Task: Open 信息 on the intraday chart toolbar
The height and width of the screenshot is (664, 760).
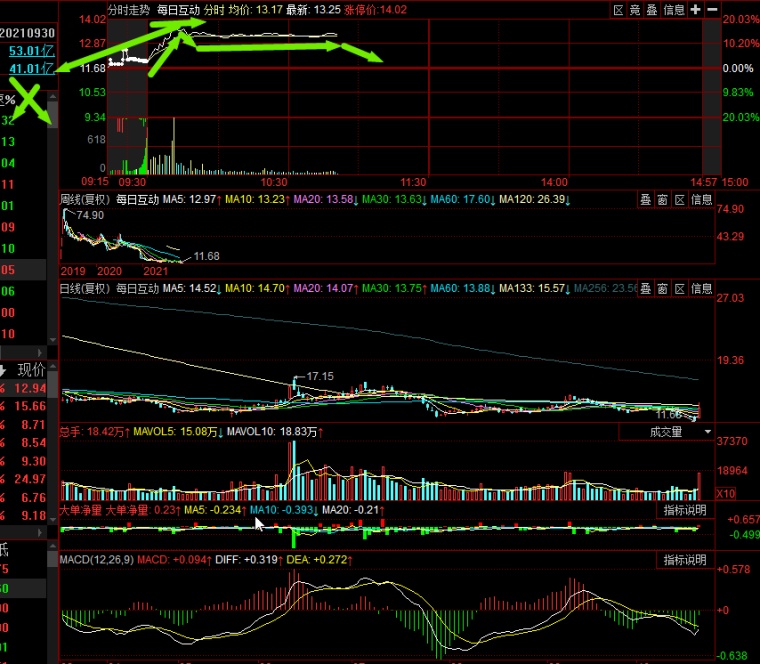Action: (x=674, y=9)
